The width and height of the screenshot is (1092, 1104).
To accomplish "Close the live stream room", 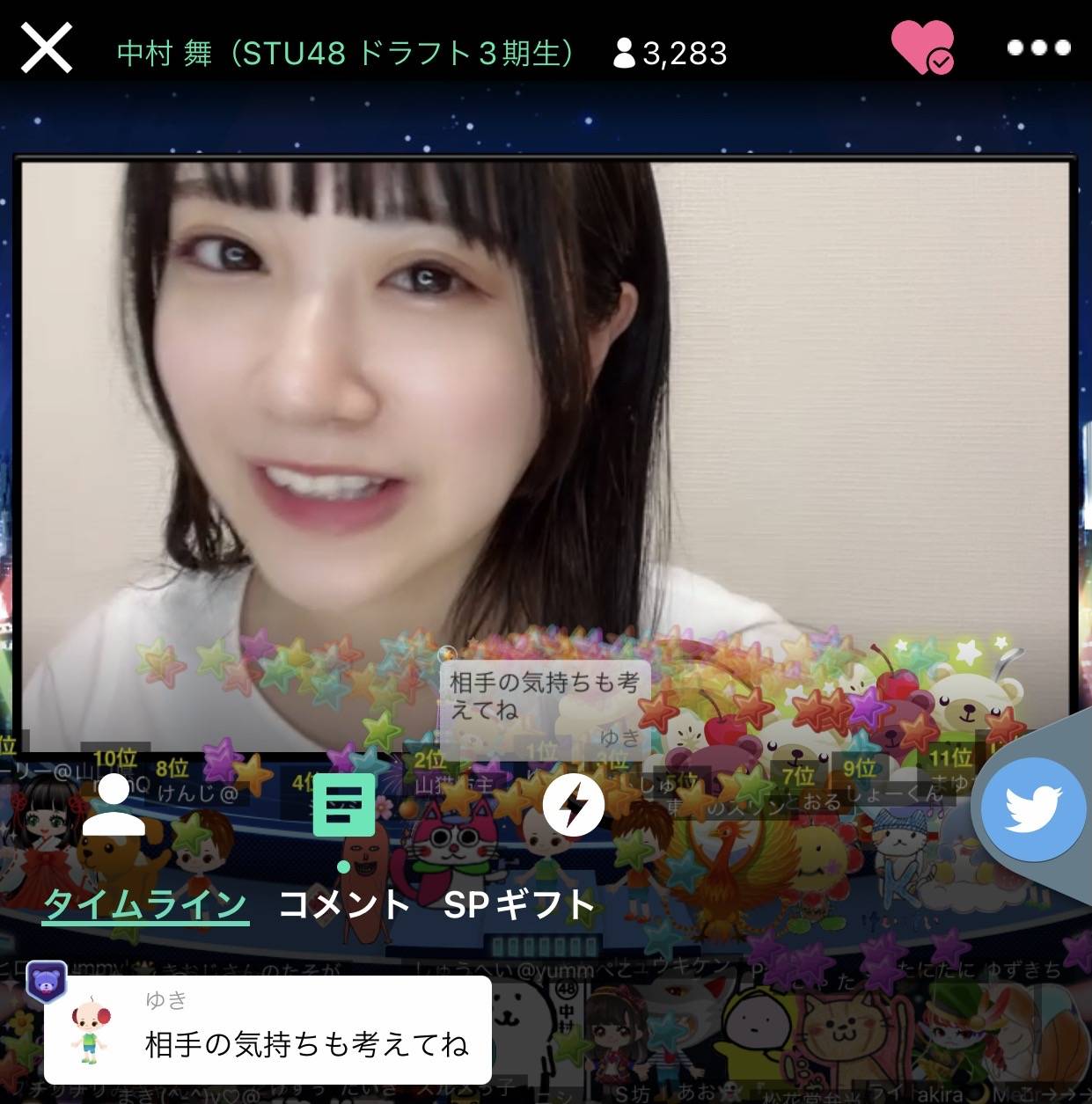I will [47, 48].
